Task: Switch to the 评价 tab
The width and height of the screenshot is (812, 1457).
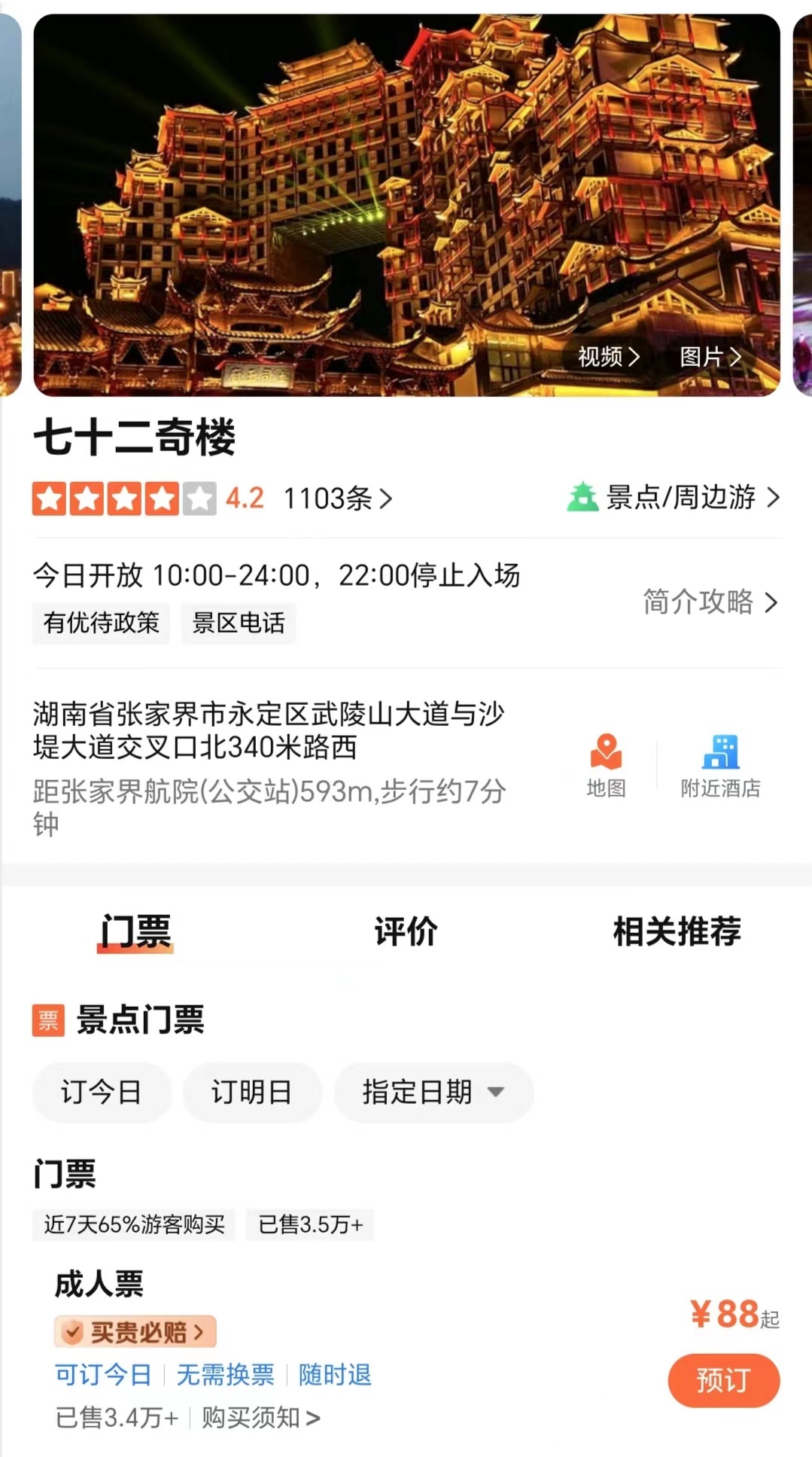Action: (x=406, y=931)
